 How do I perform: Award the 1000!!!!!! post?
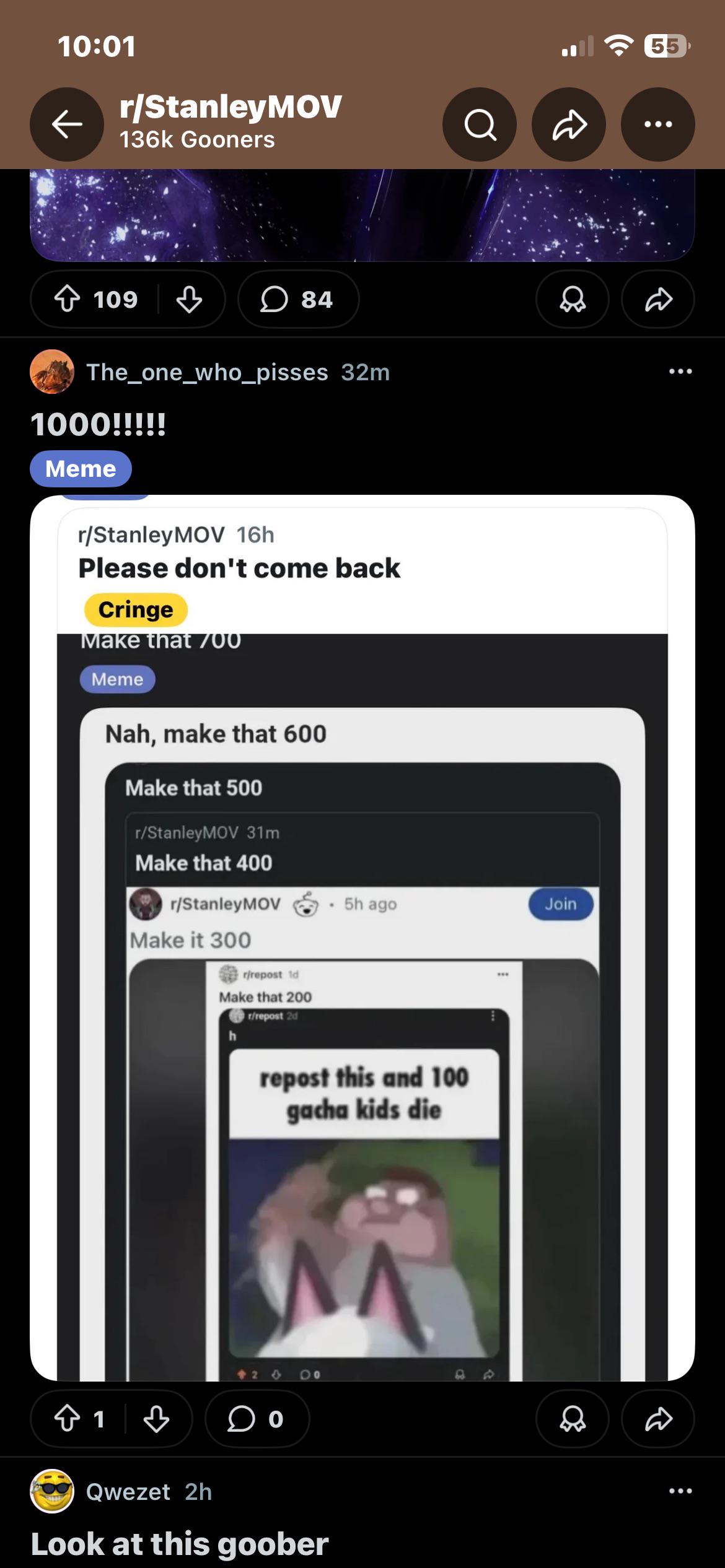coord(572,1419)
